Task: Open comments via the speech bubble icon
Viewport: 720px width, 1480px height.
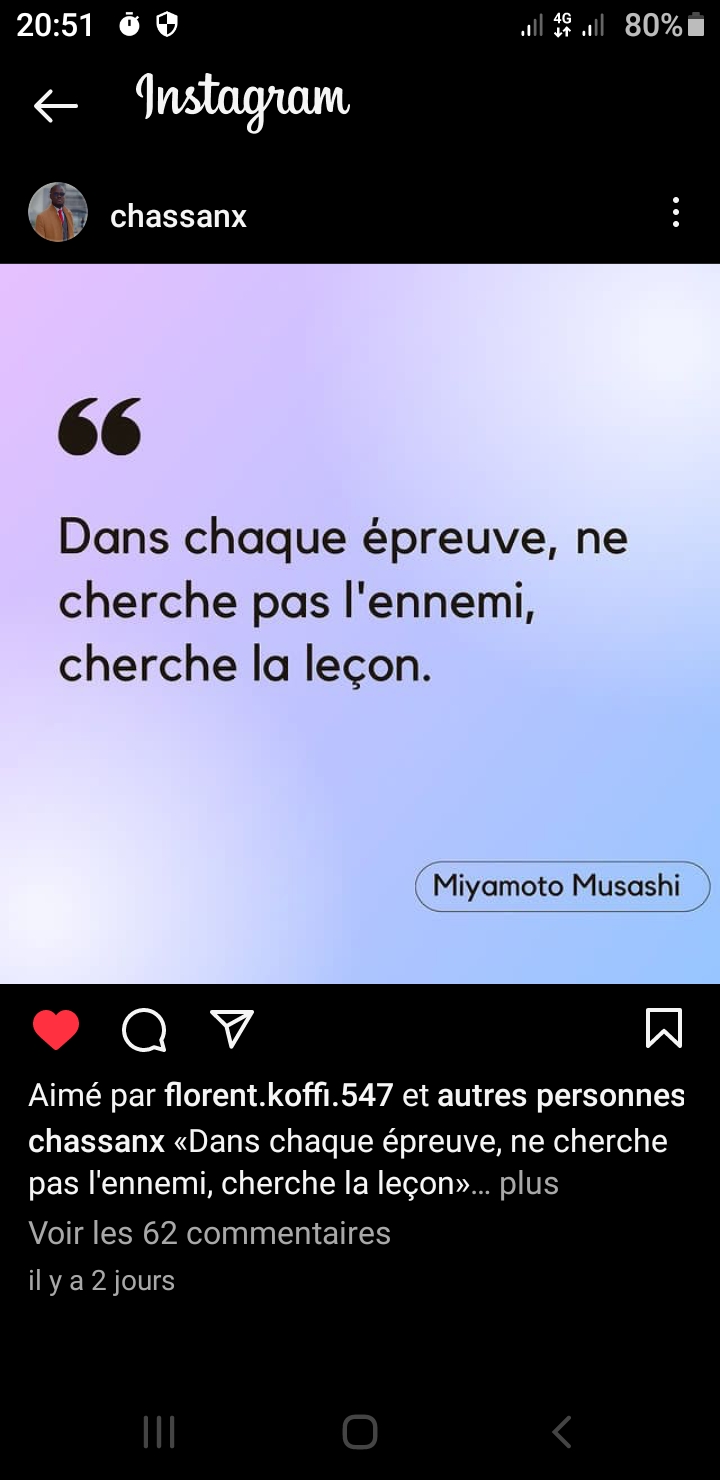Action: click(144, 1029)
